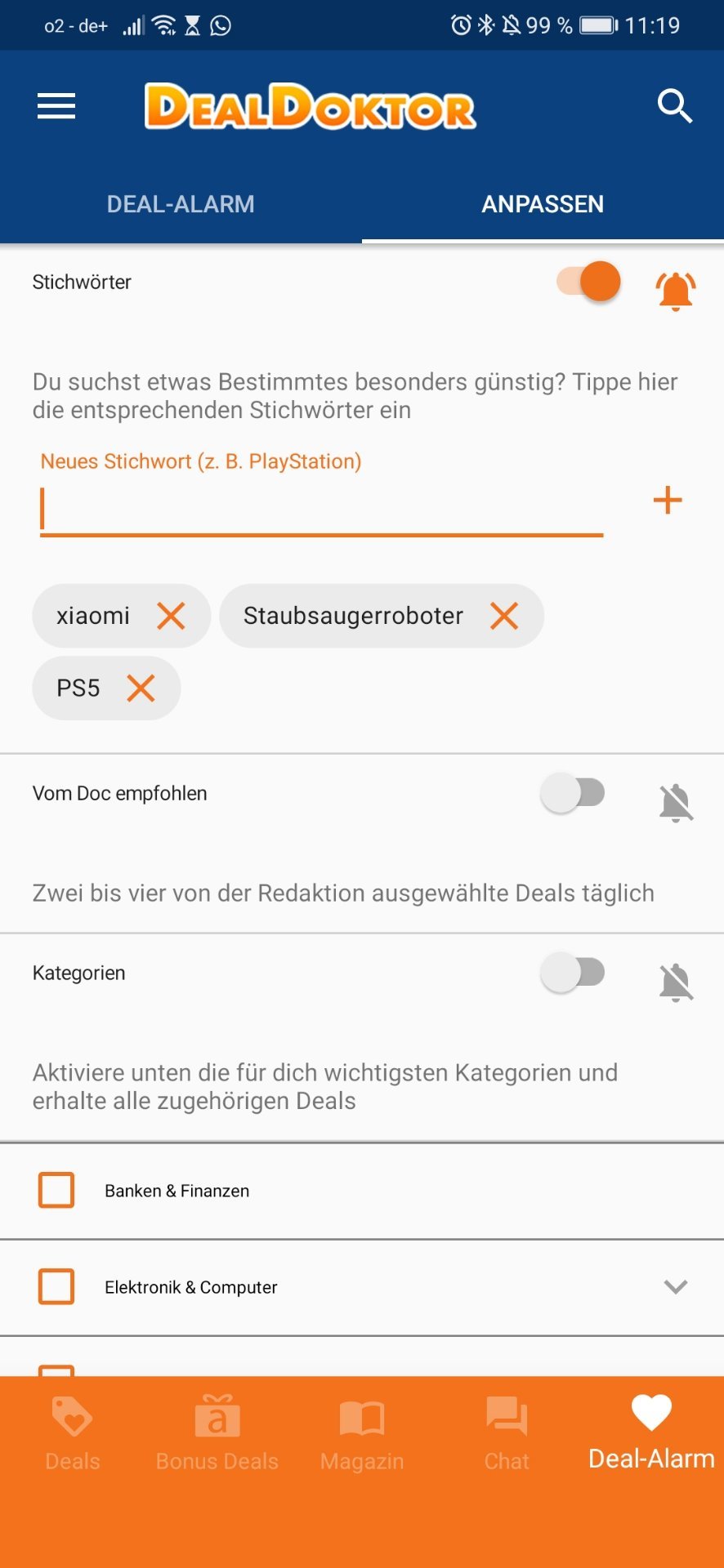
Task: Tap the orange Stichwörter notification bell
Action: tap(676, 291)
